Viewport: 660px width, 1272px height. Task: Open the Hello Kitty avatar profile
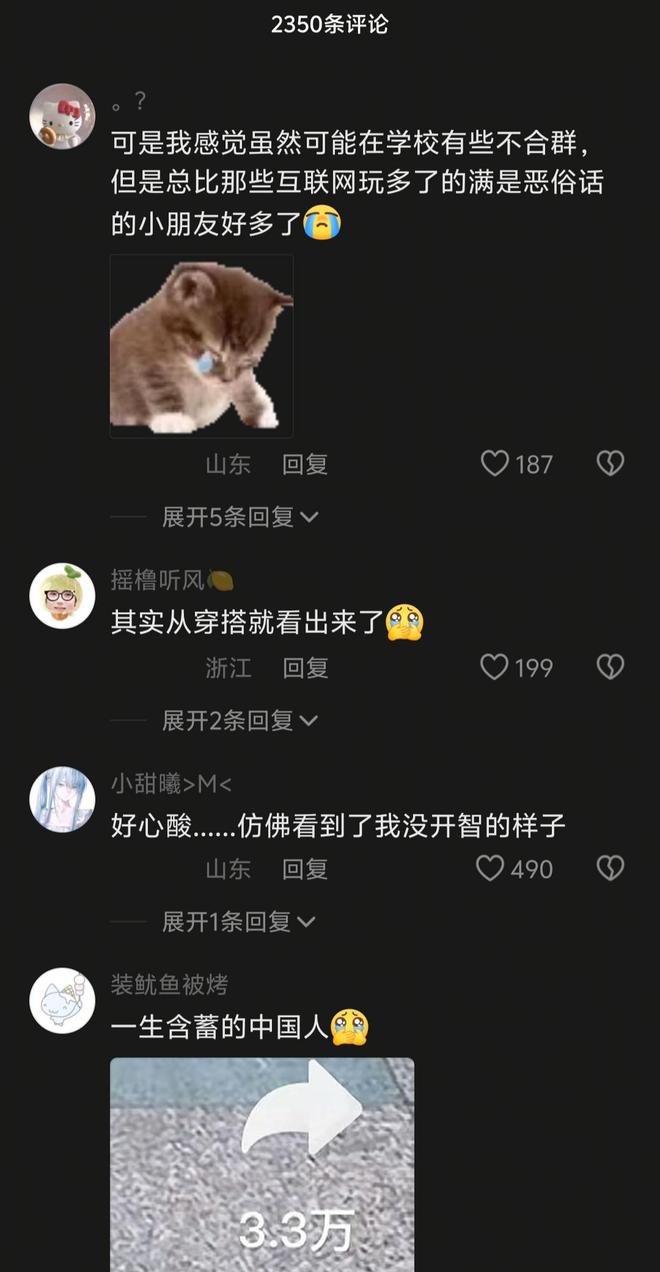tap(62, 116)
